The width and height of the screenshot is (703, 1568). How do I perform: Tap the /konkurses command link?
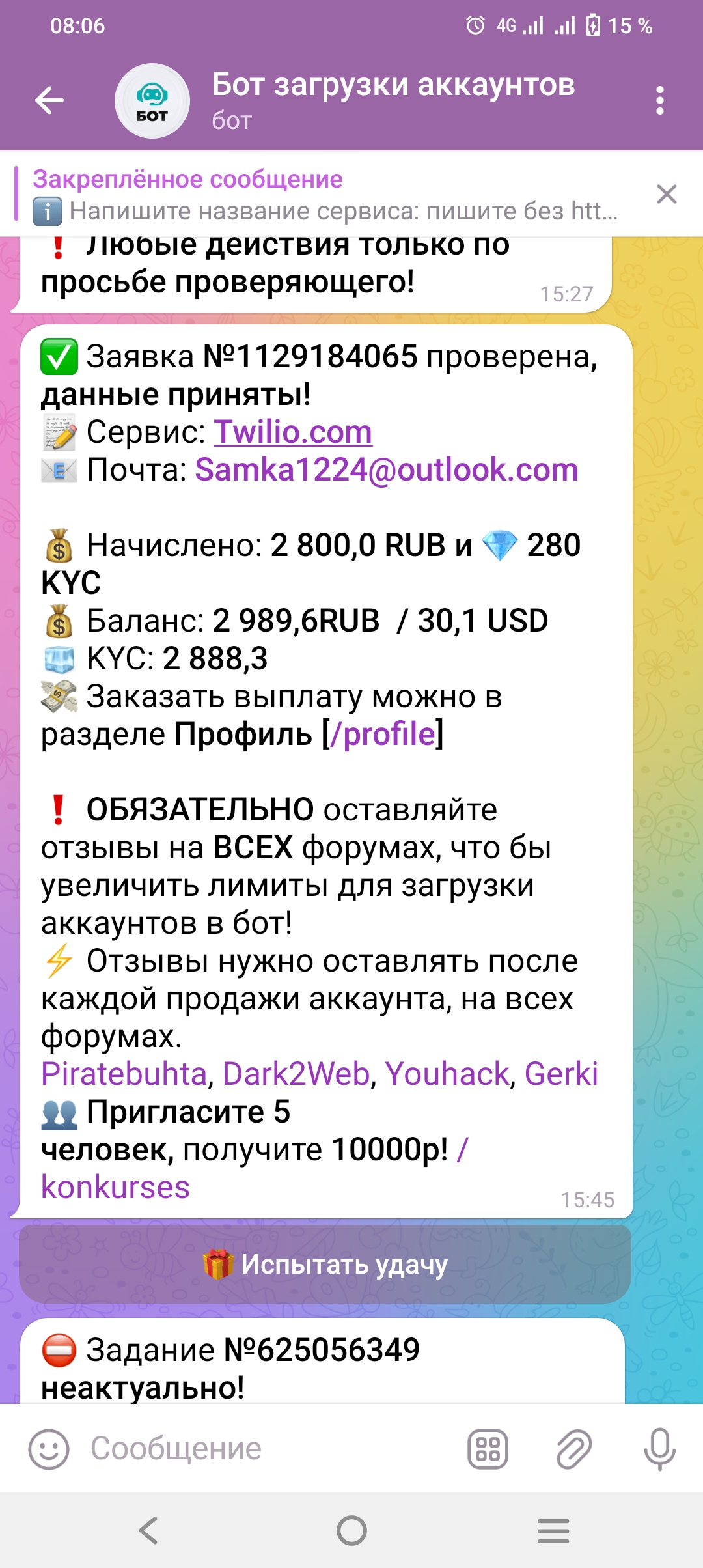point(115,1187)
